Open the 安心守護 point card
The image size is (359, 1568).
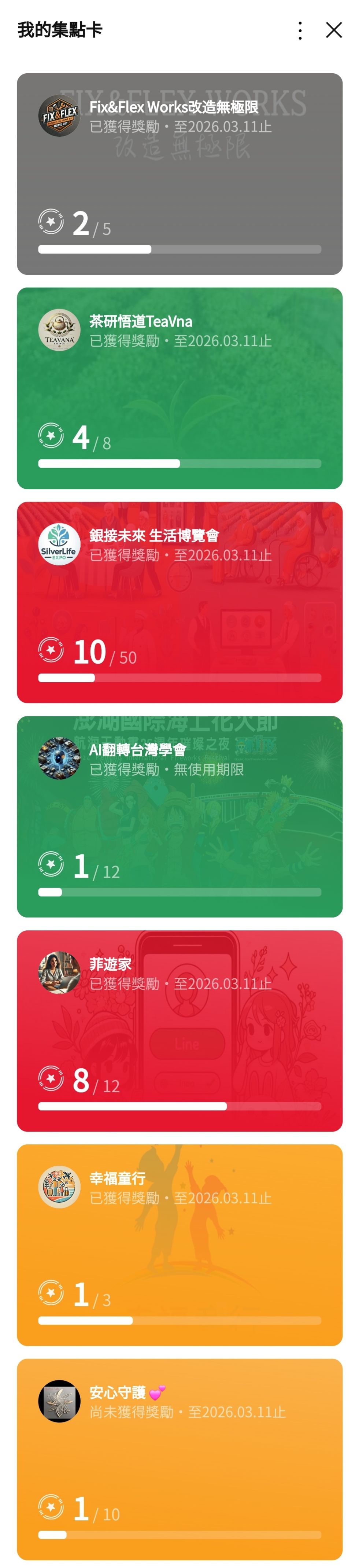(x=179, y=1459)
